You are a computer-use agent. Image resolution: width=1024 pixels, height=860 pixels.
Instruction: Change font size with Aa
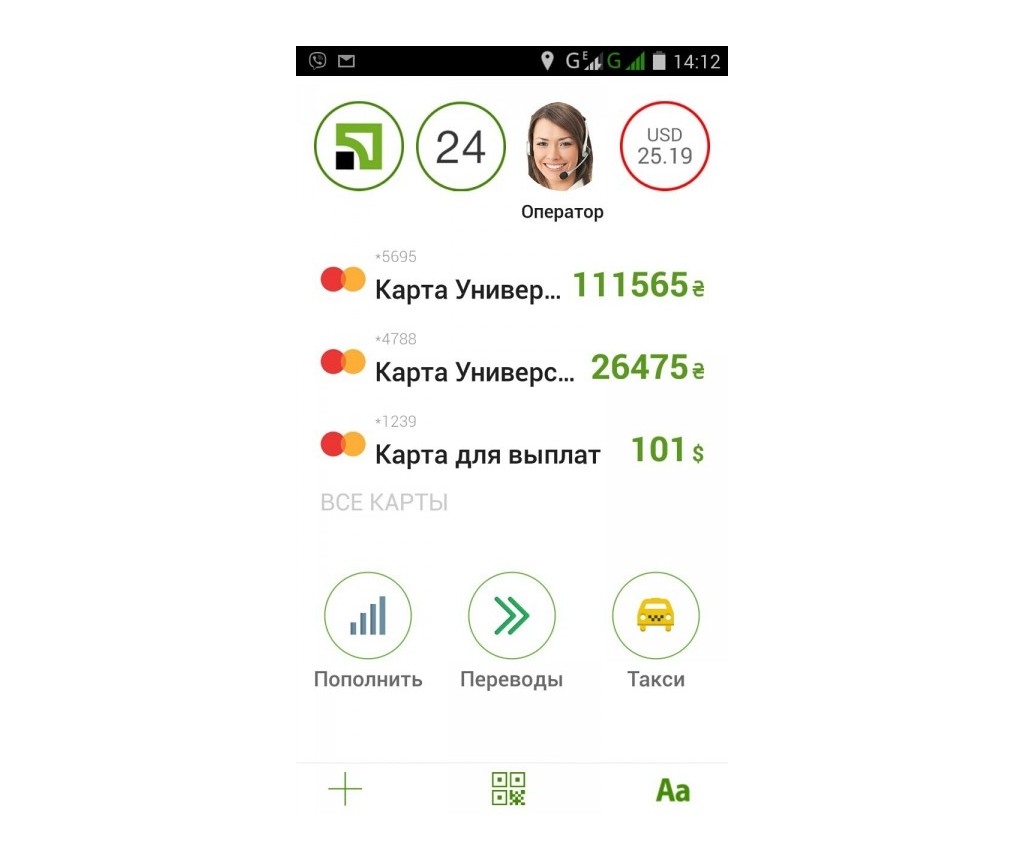click(x=672, y=791)
